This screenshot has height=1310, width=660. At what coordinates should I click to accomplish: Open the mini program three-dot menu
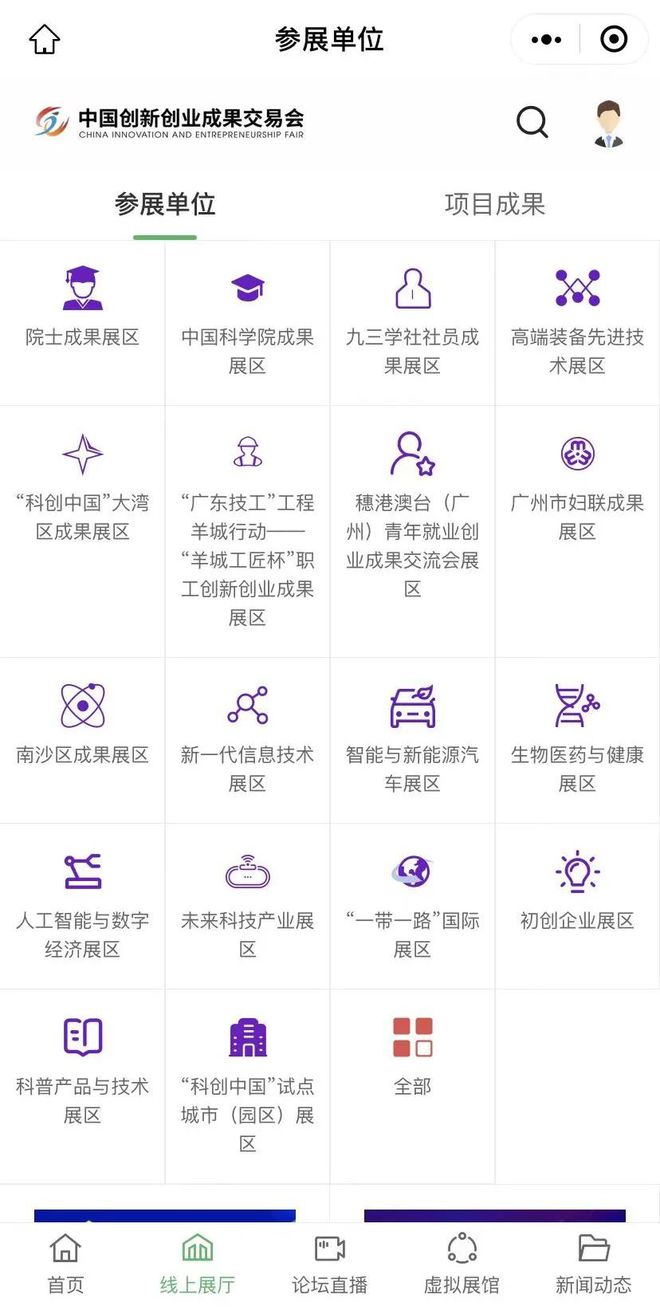pos(546,40)
